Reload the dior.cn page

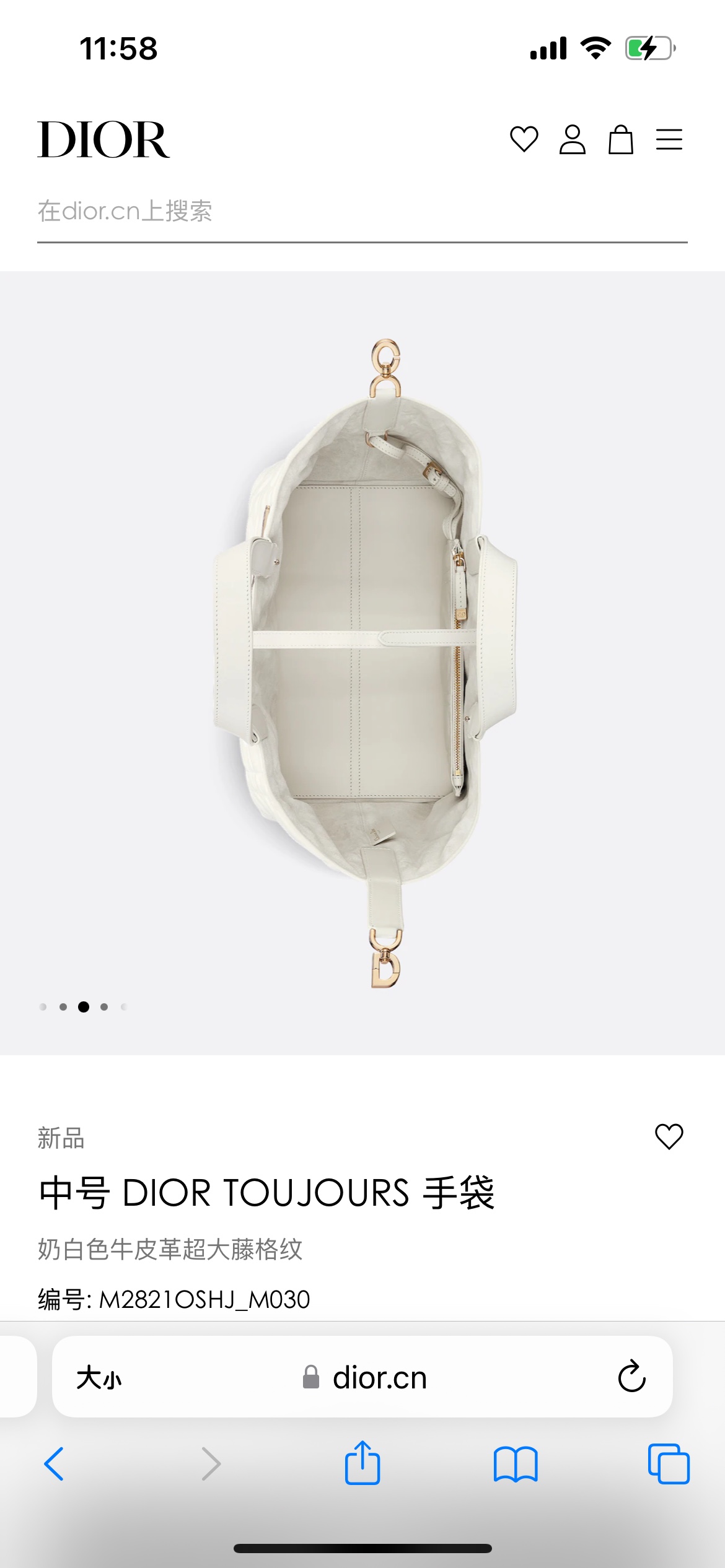point(631,1377)
